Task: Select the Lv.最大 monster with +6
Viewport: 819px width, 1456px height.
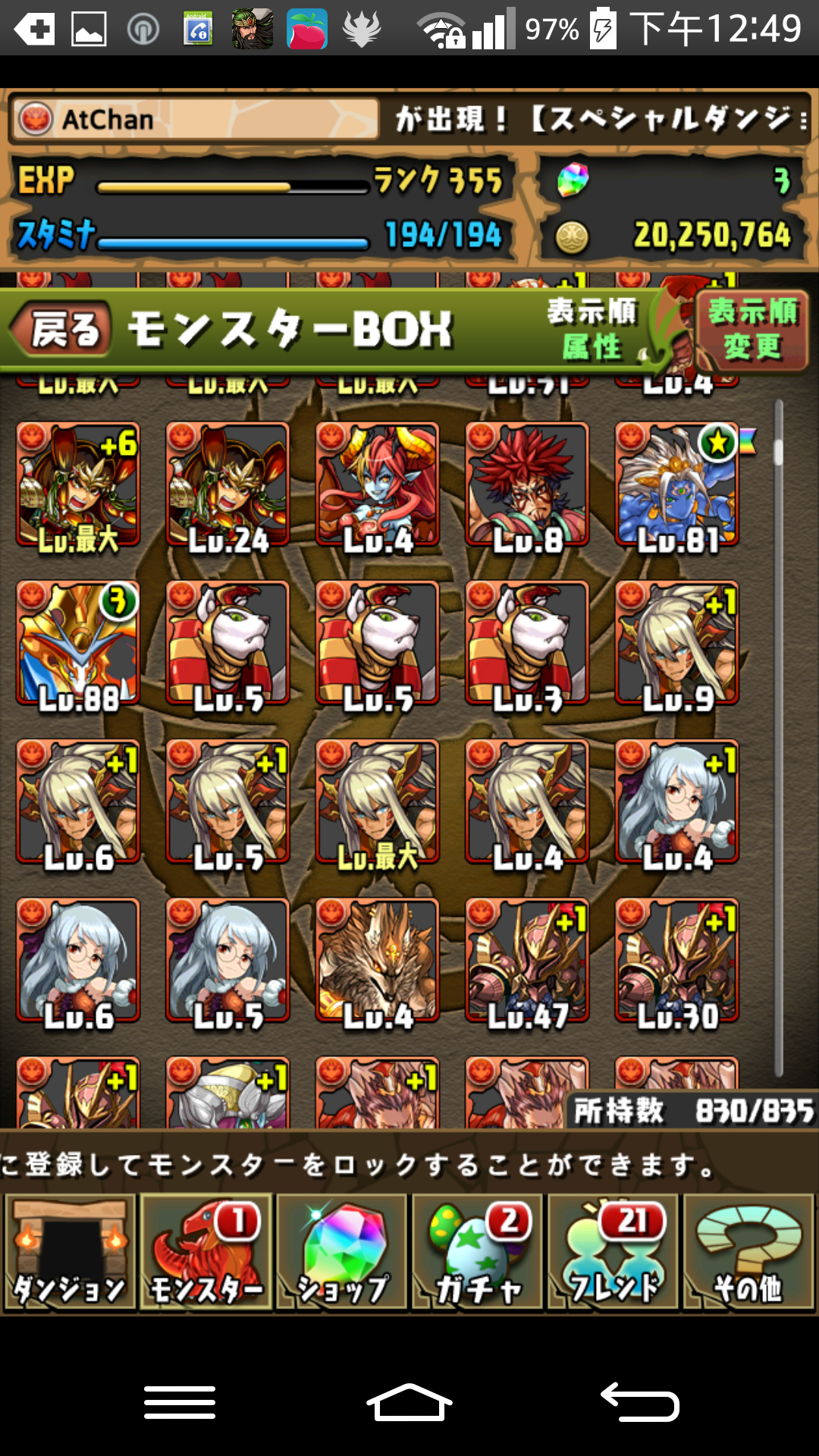Action: [x=78, y=485]
